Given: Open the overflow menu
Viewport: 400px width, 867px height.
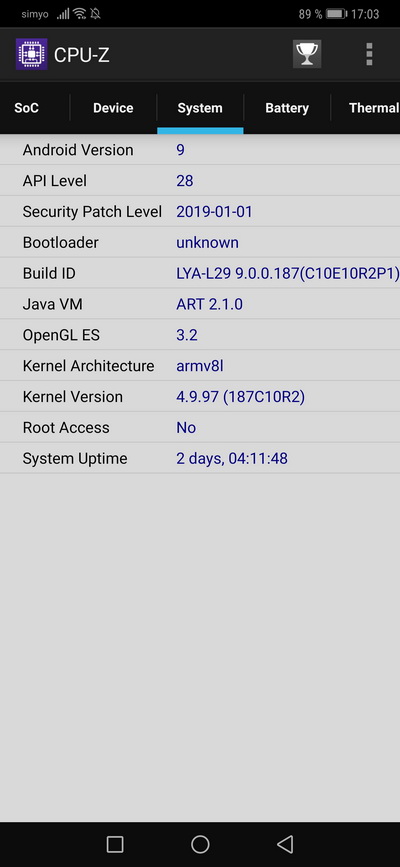Looking at the screenshot, I should pos(369,54).
